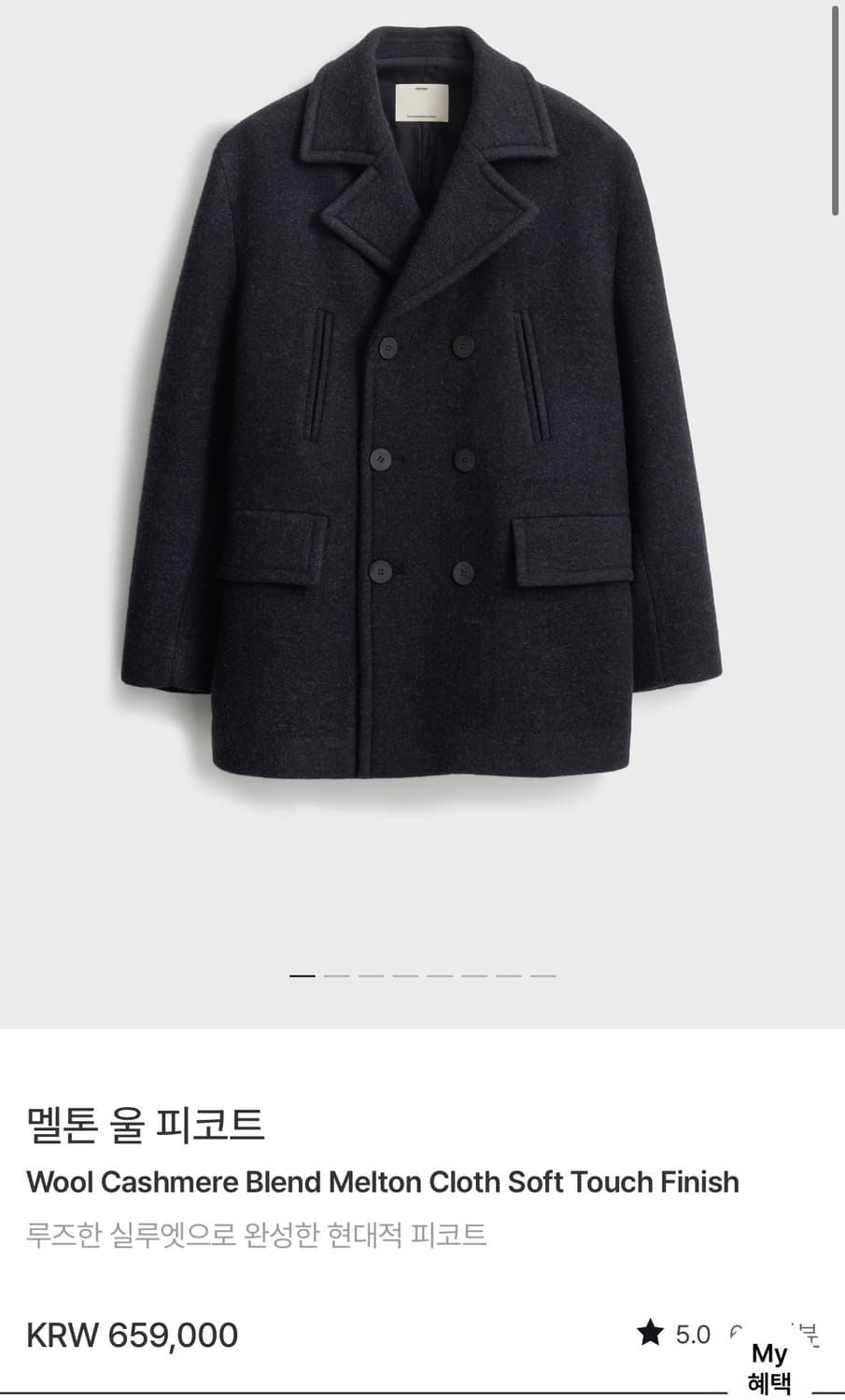Click the 루즈한 실루엣 description line
This screenshot has height=1400, width=845.
[x=257, y=1232]
